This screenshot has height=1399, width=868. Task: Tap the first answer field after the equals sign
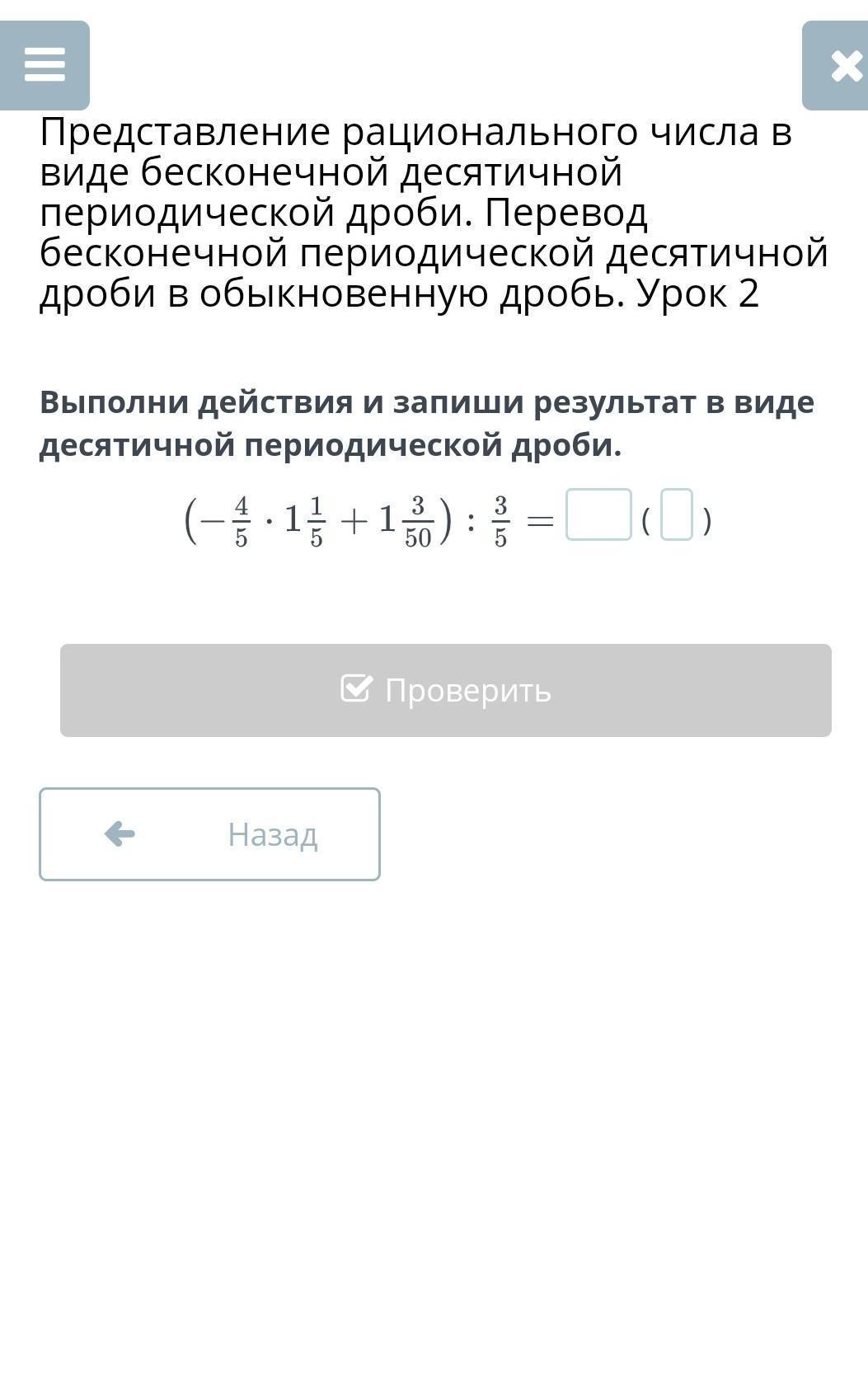pyautogui.click(x=598, y=515)
